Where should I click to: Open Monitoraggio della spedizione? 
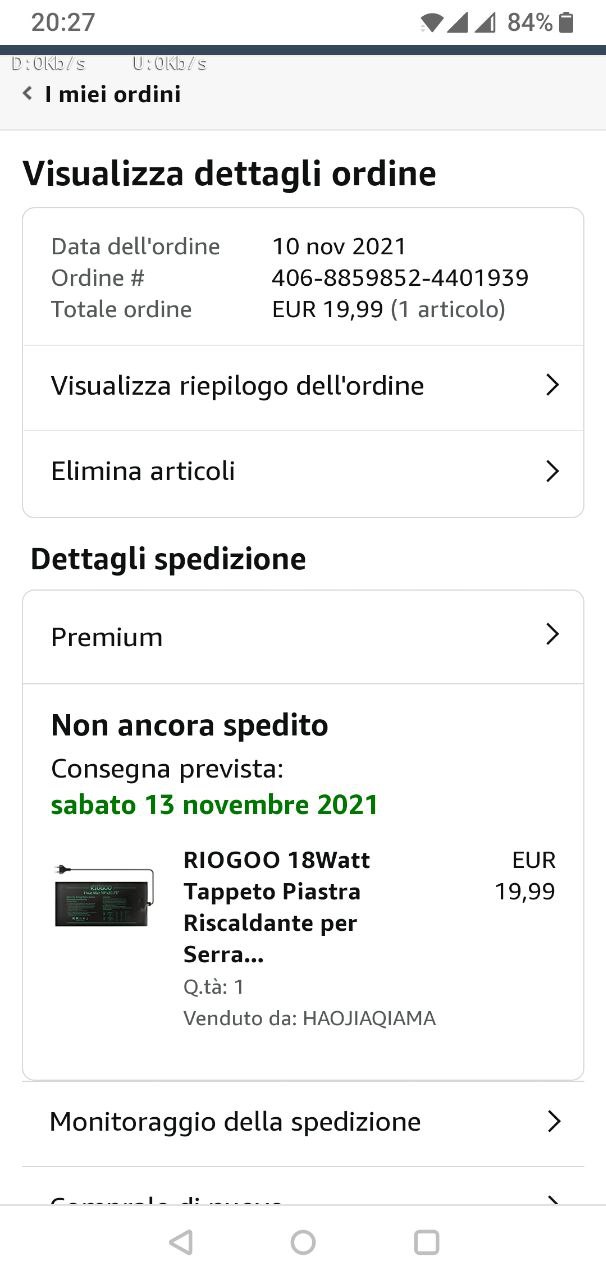302,1122
